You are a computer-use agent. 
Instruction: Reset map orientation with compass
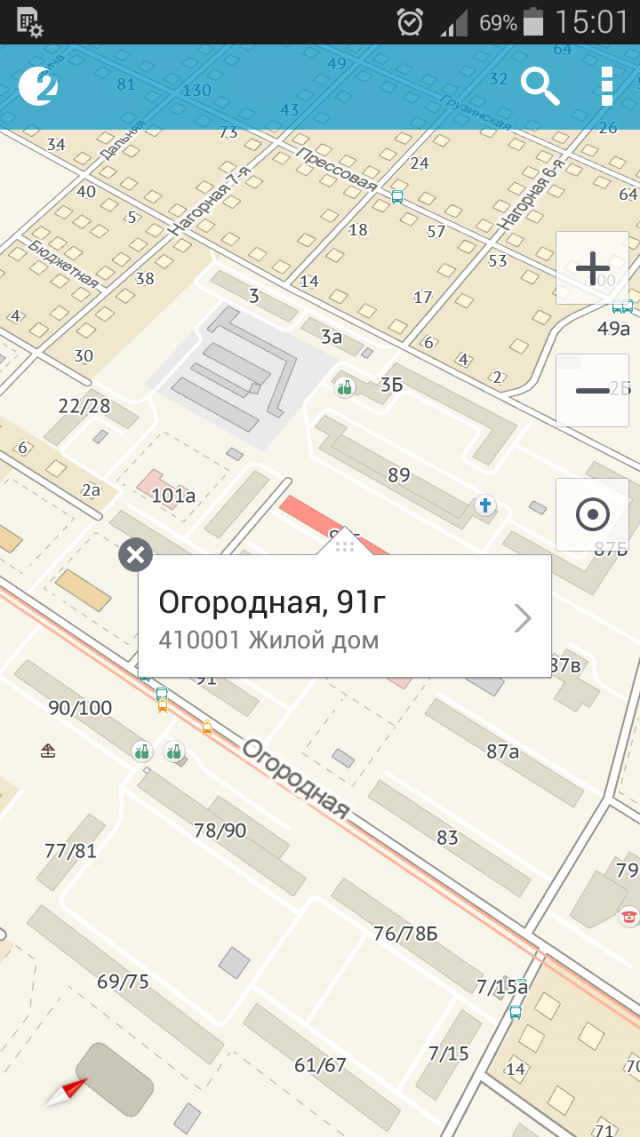[66, 1090]
